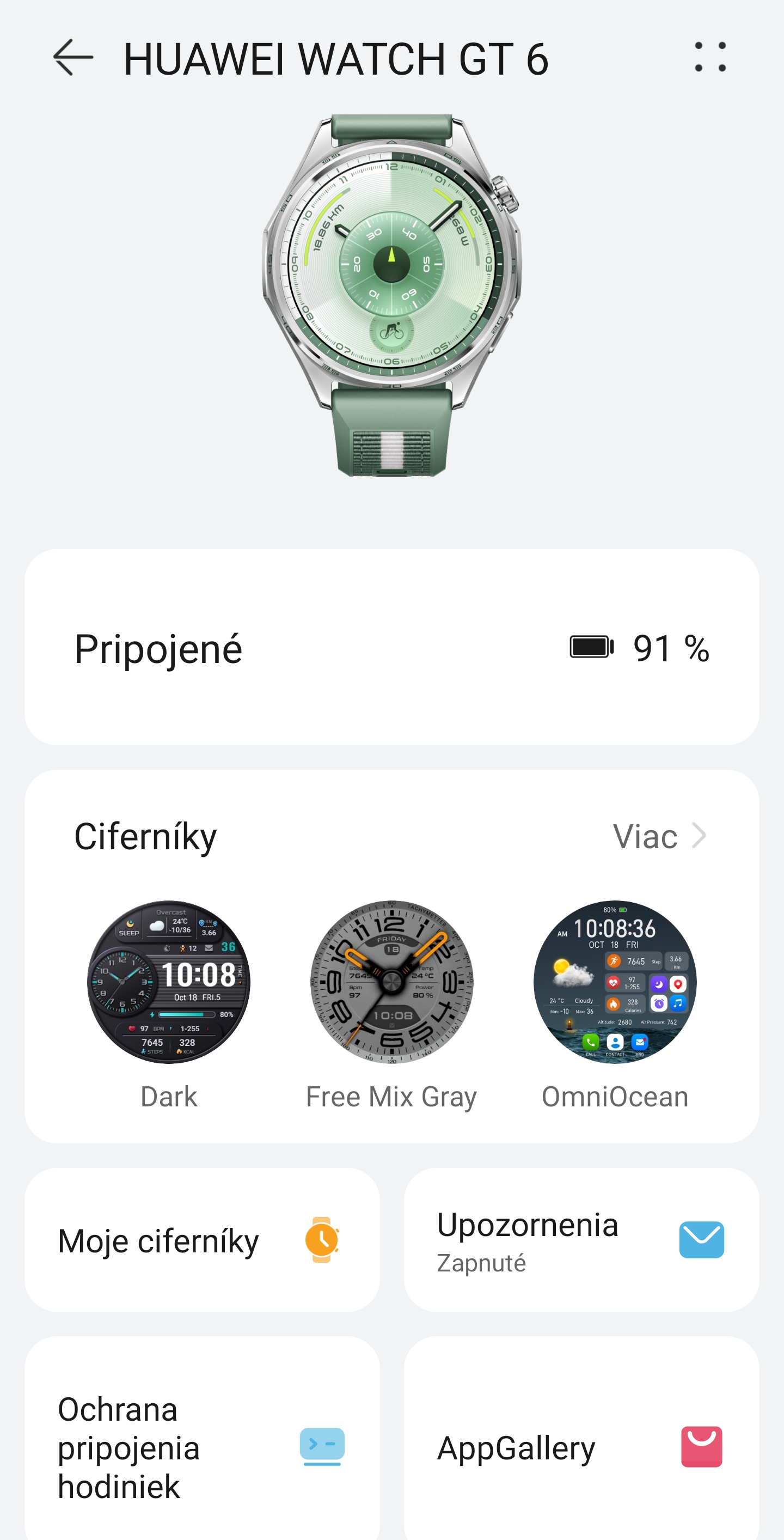The height and width of the screenshot is (1540, 784).
Task: Go back using the arrow icon
Action: click(x=73, y=58)
